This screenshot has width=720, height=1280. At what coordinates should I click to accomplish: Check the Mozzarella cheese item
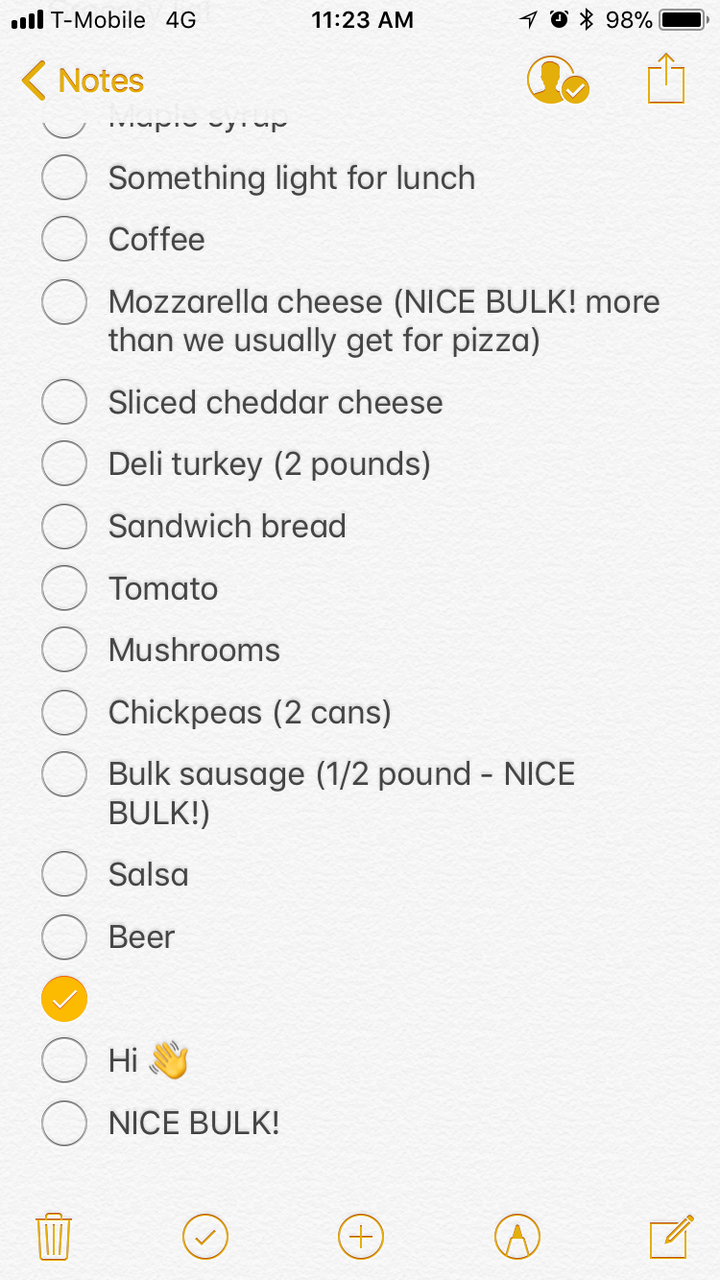[x=64, y=302]
